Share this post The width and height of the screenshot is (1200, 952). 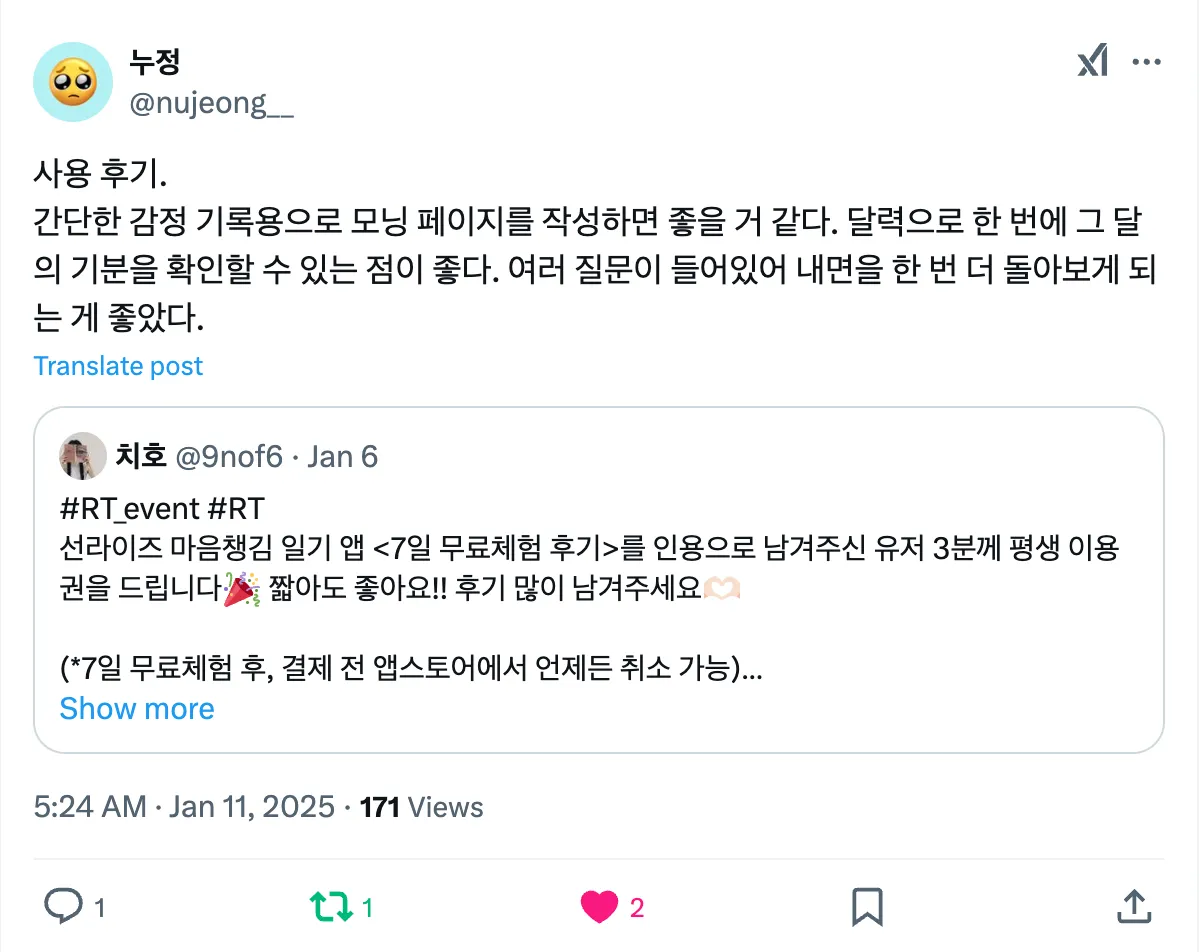1133,907
